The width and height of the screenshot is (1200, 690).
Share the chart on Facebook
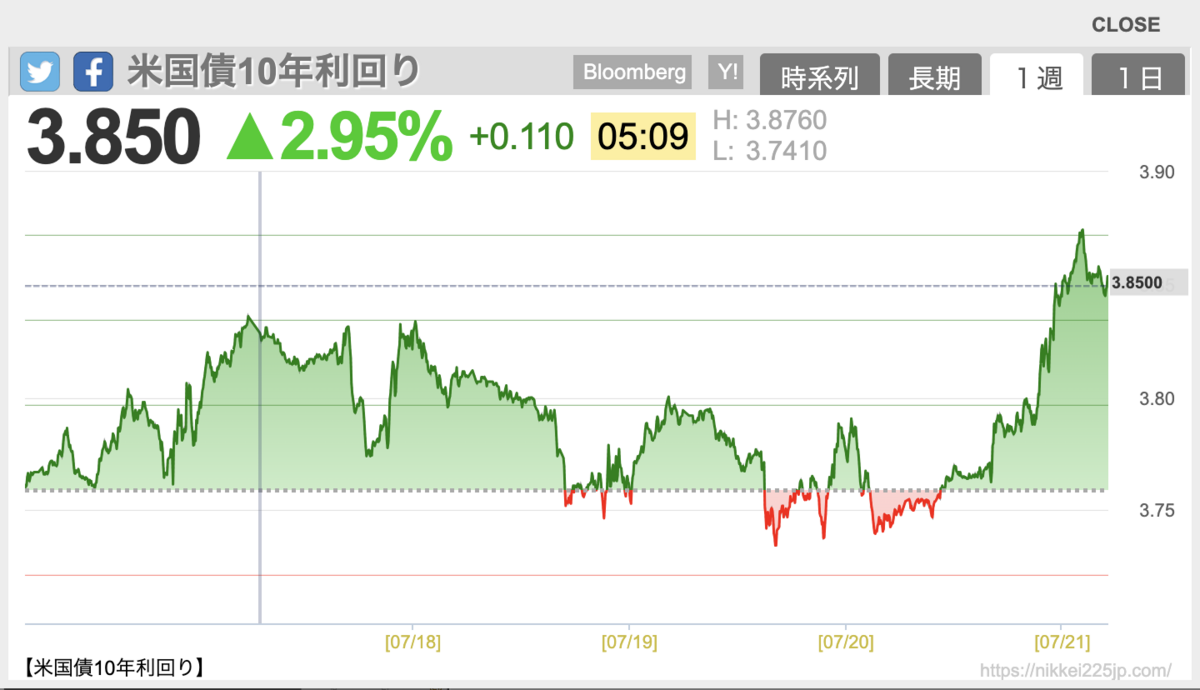click(93, 72)
